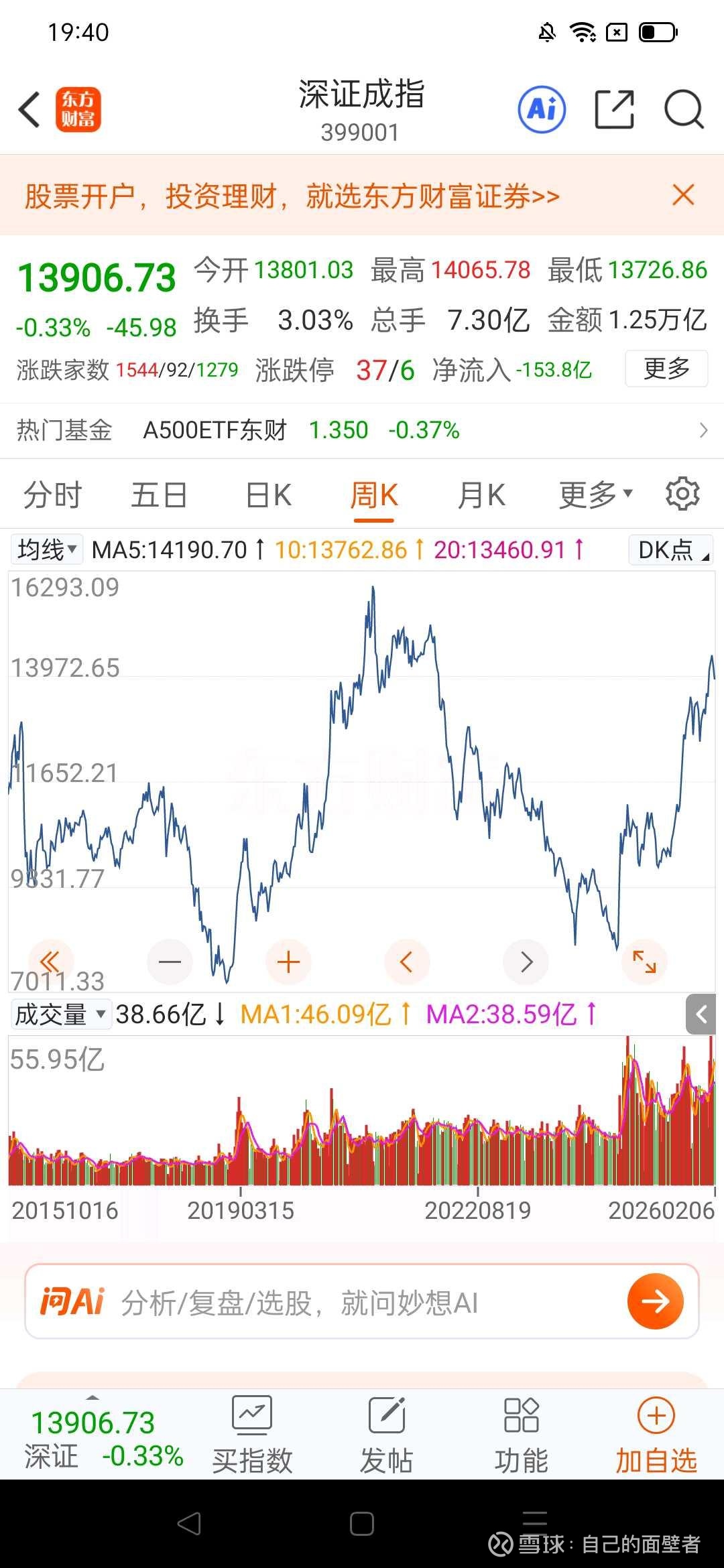Expand chart to fullscreen
The image size is (724, 1568).
click(x=644, y=962)
